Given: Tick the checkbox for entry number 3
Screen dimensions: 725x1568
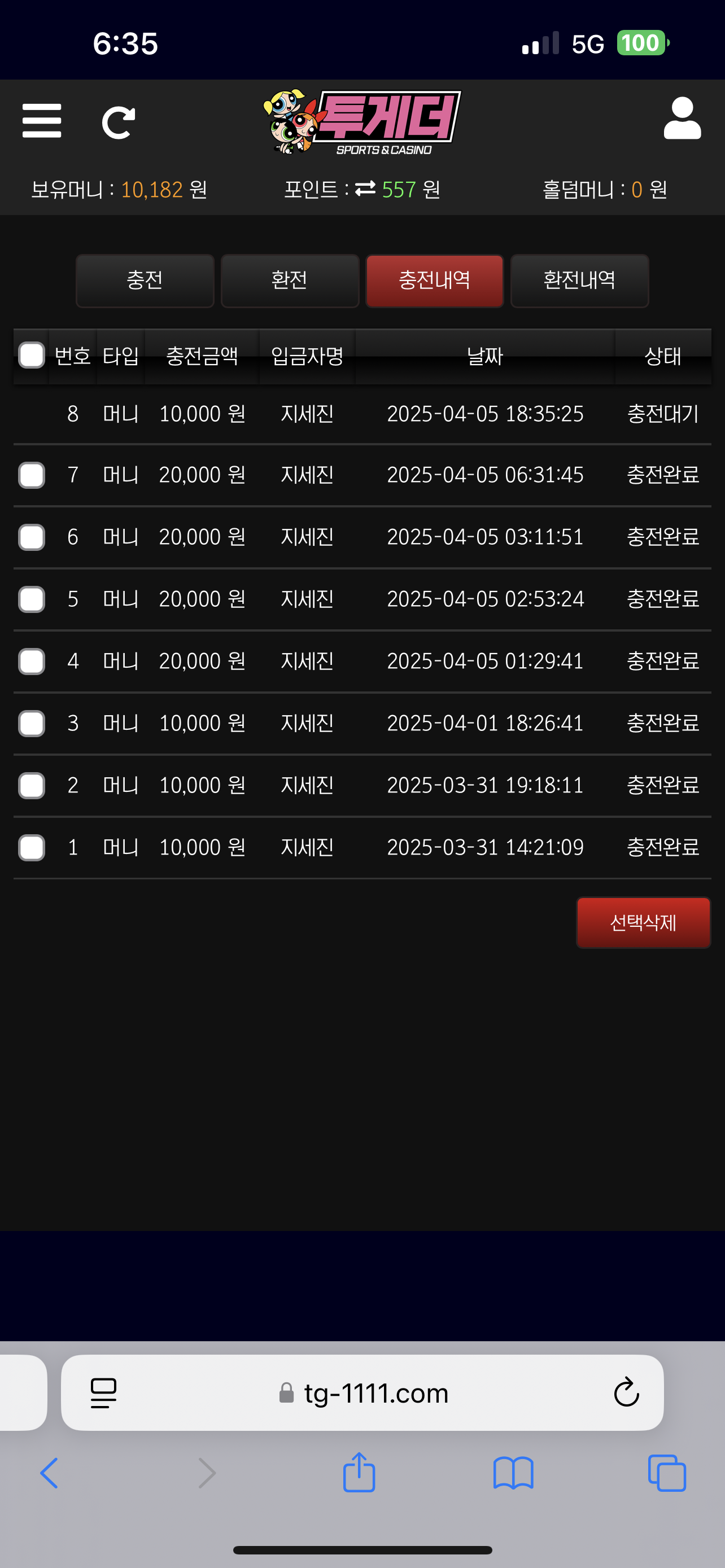Looking at the screenshot, I should tap(32, 724).
